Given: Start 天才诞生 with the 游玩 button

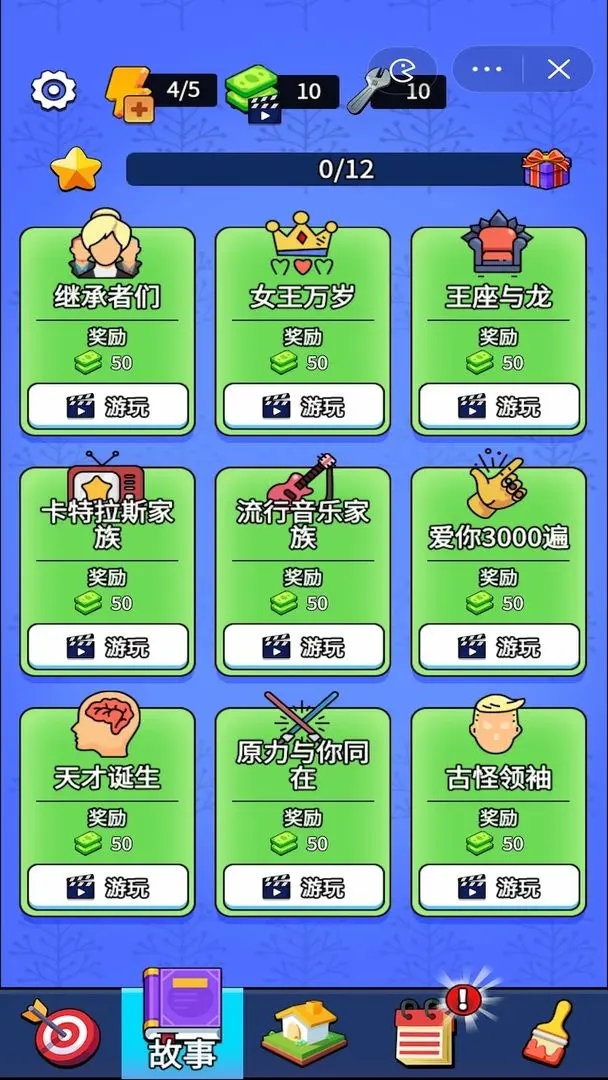Looking at the screenshot, I should click(x=108, y=887).
